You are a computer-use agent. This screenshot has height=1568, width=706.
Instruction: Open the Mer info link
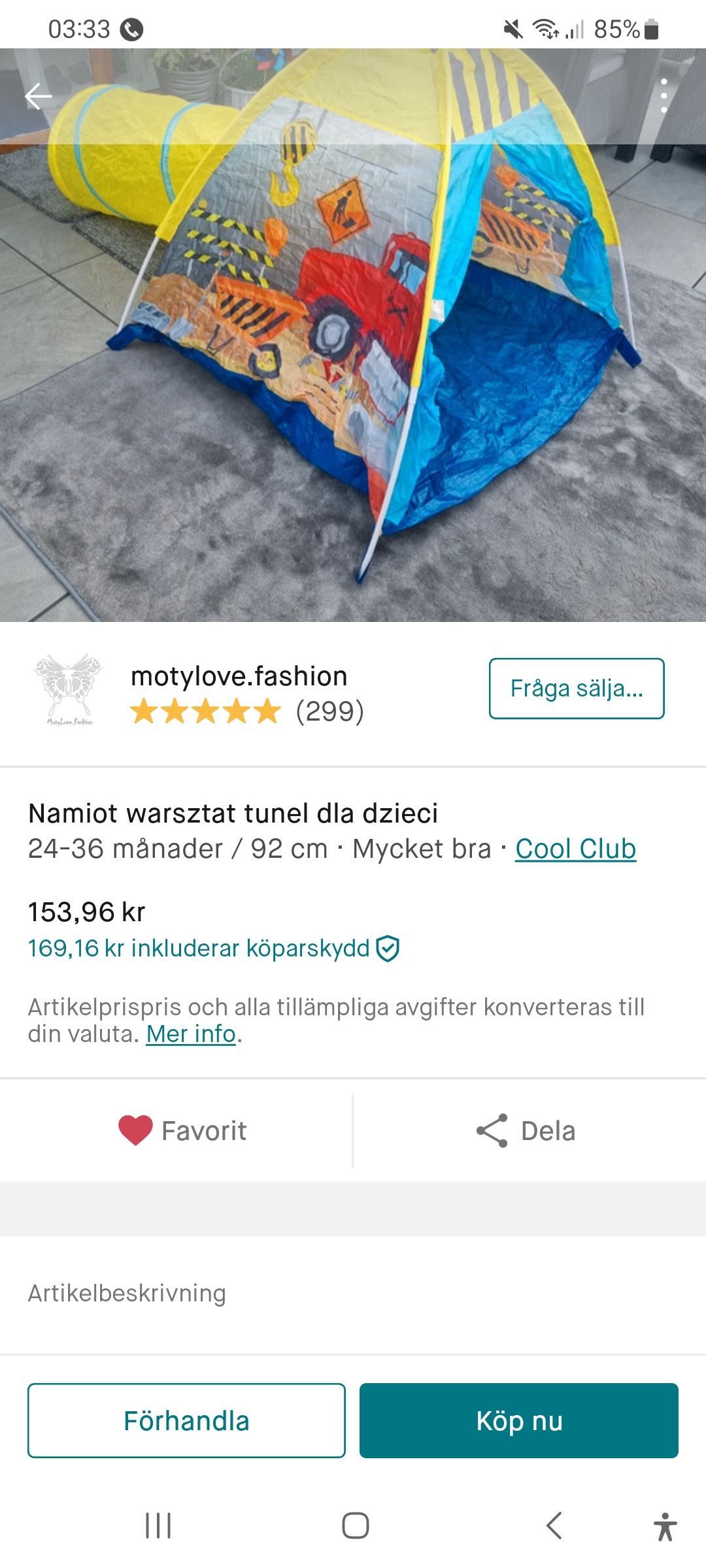(190, 1034)
